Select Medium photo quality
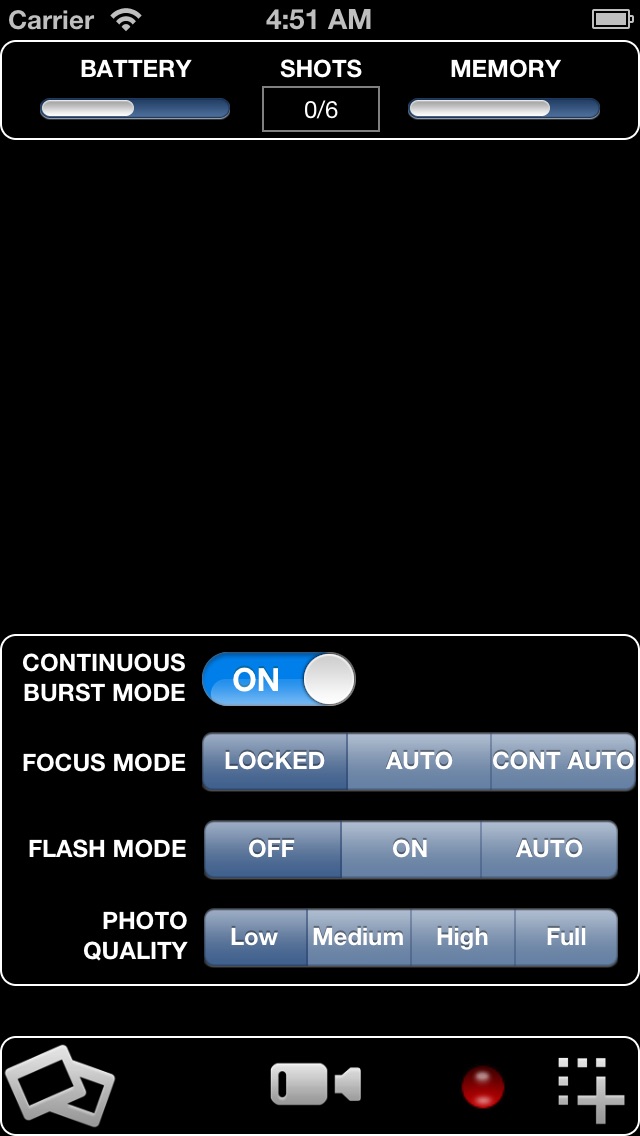This screenshot has width=640, height=1136. tap(358, 937)
